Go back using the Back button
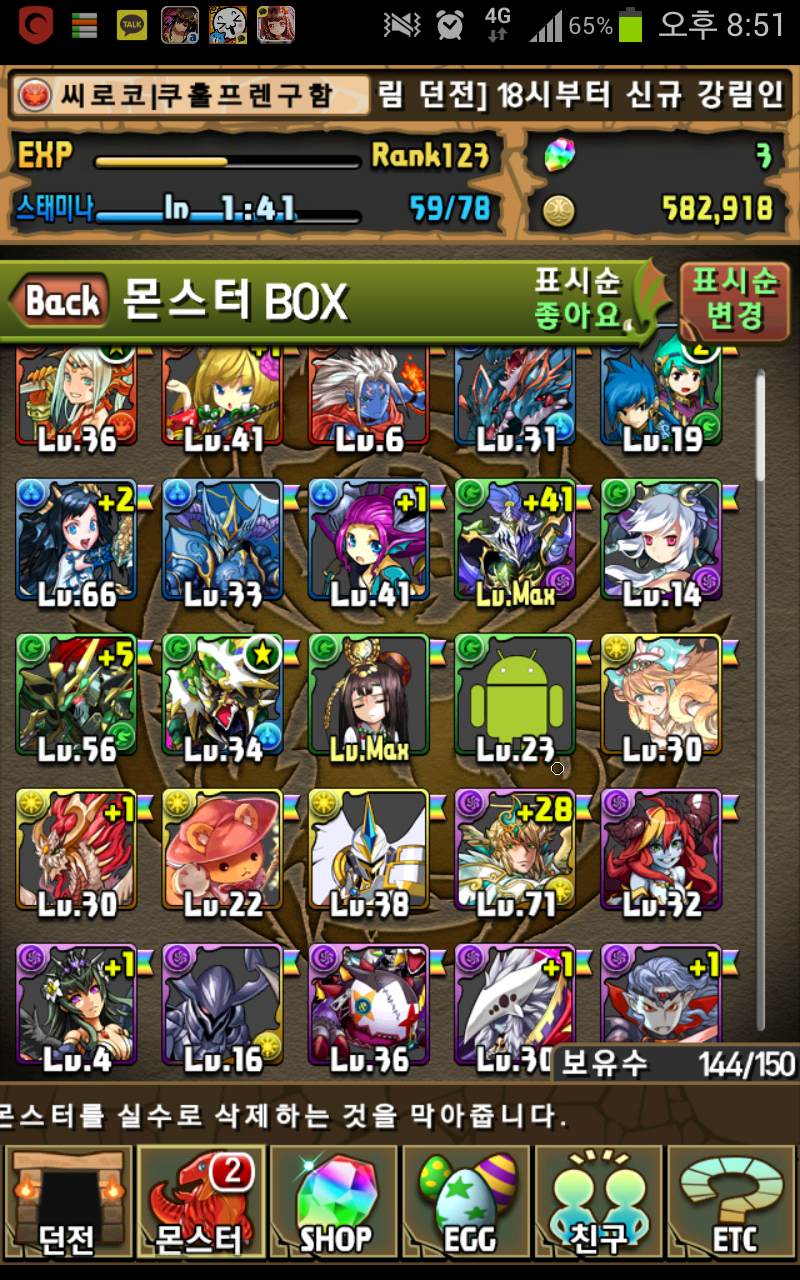The height and width of the screenshot is (1280, 800). click(60, 300)
